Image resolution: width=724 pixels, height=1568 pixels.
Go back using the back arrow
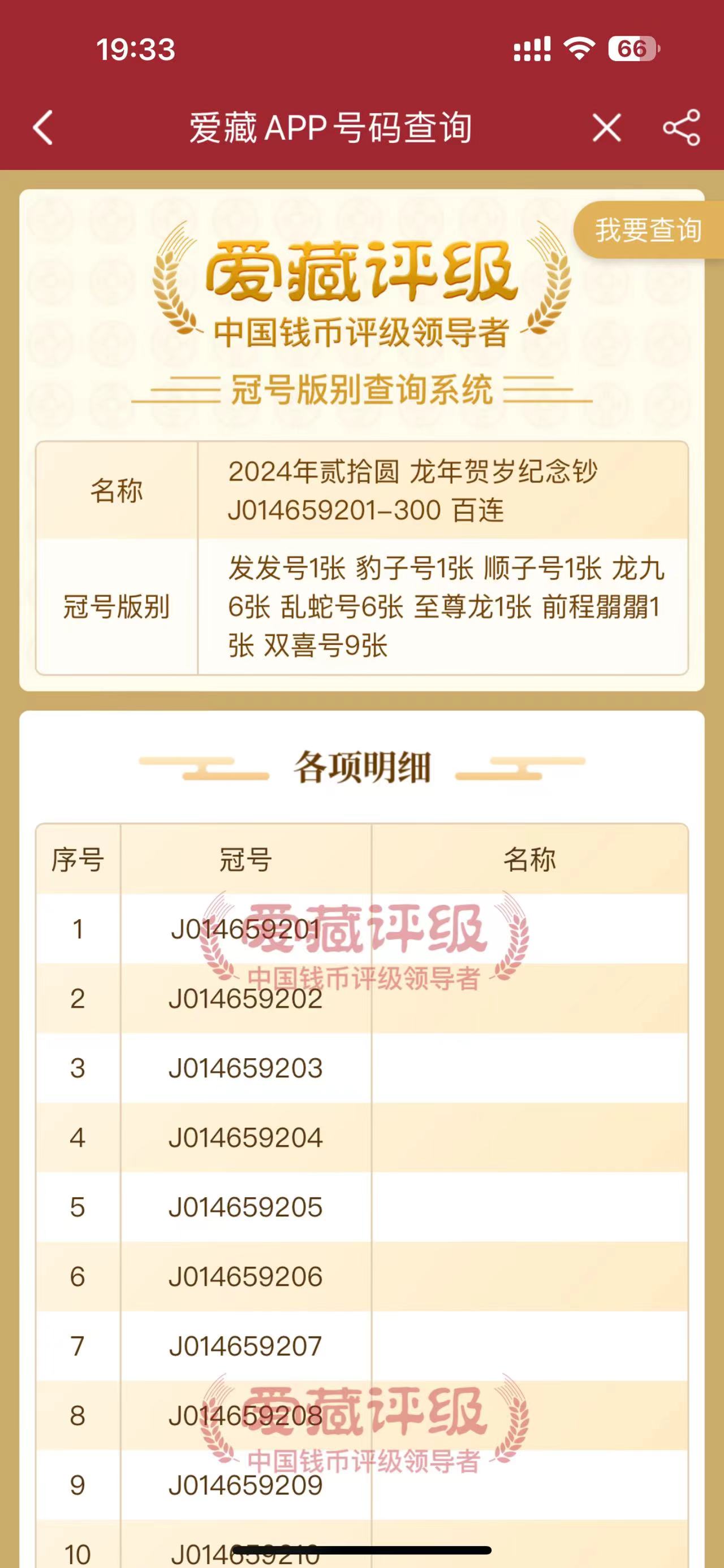click(42, 128)
